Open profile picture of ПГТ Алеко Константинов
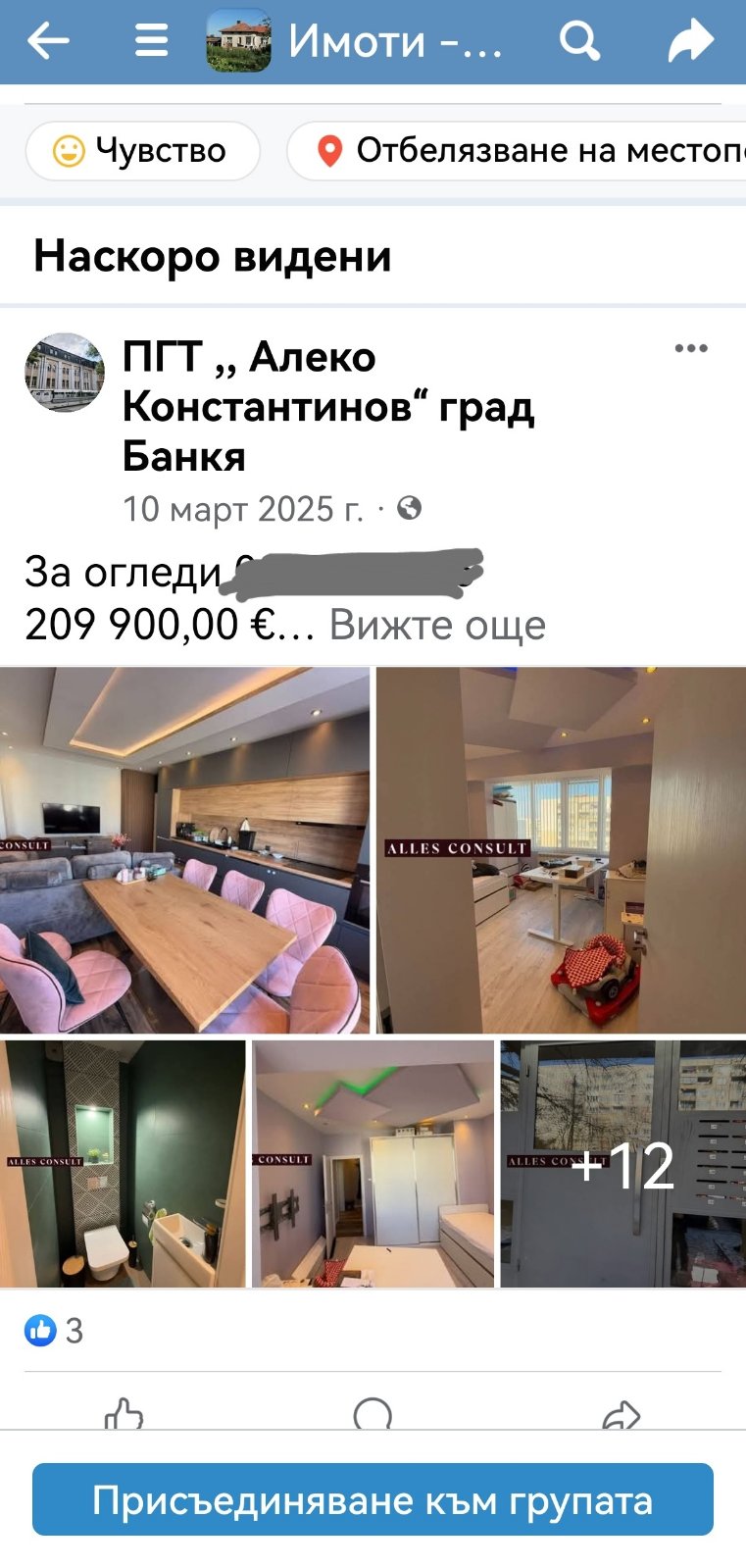The image size is (746, 1568). 65,373
